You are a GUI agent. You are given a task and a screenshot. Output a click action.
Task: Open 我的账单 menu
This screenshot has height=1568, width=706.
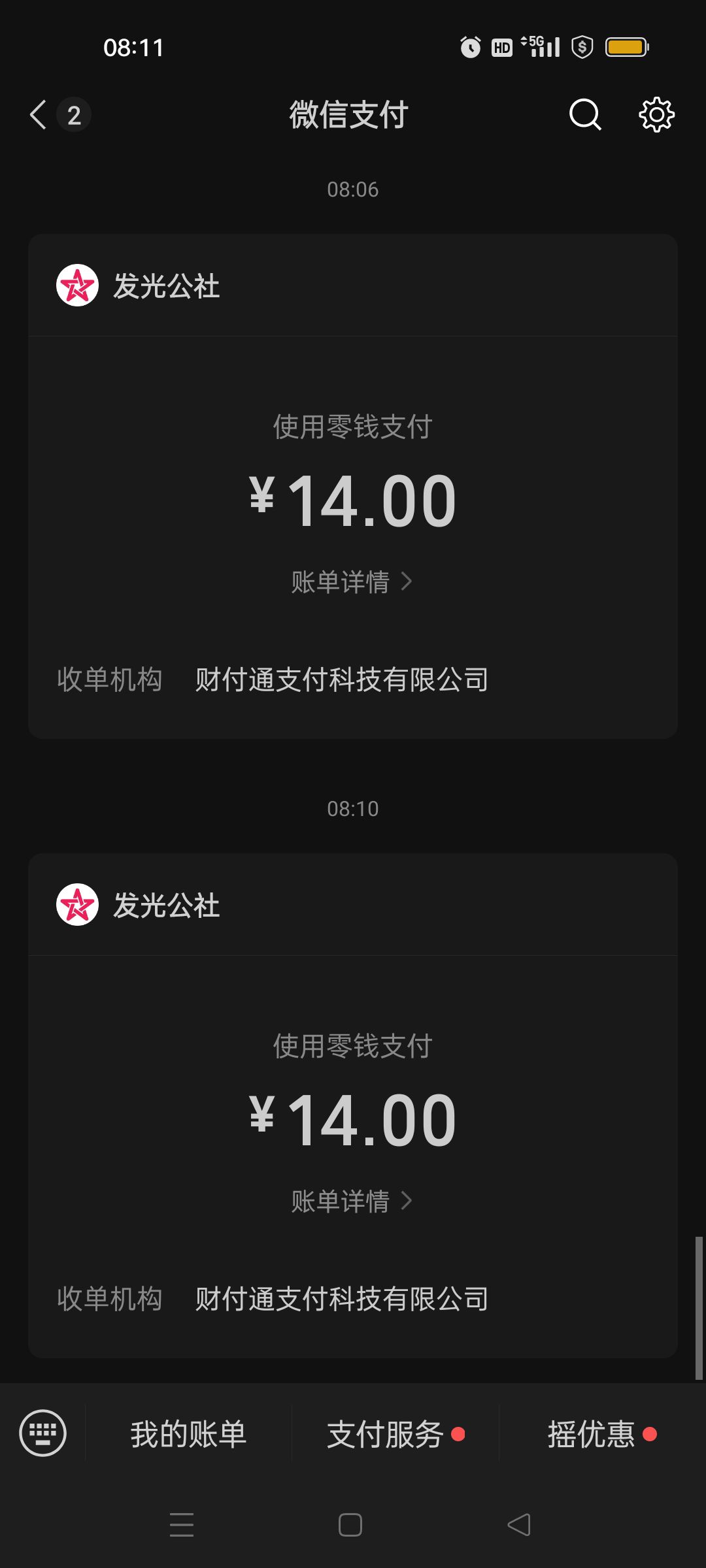coord(188,1434)
